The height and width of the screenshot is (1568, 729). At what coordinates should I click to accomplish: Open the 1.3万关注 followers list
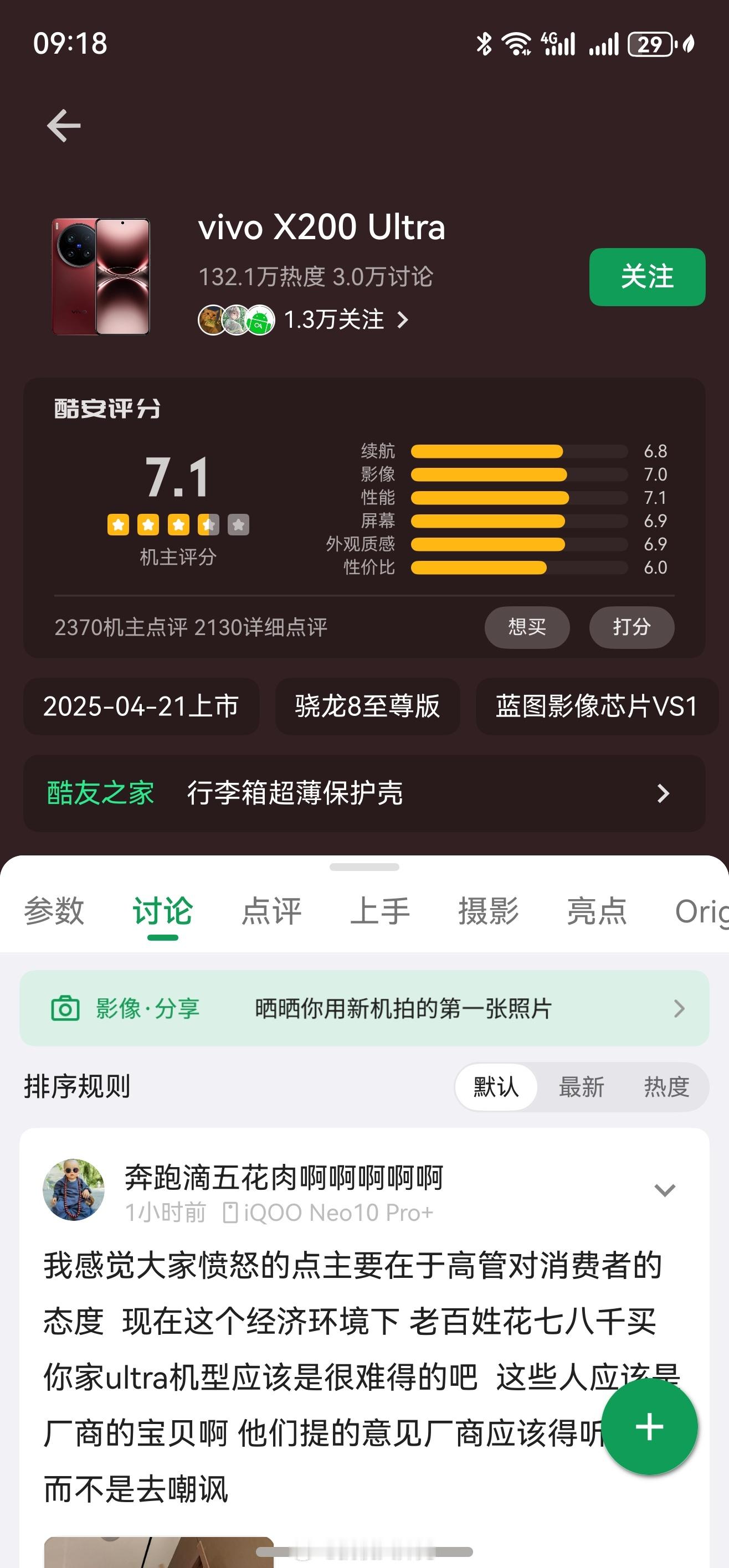click(304, 319)
